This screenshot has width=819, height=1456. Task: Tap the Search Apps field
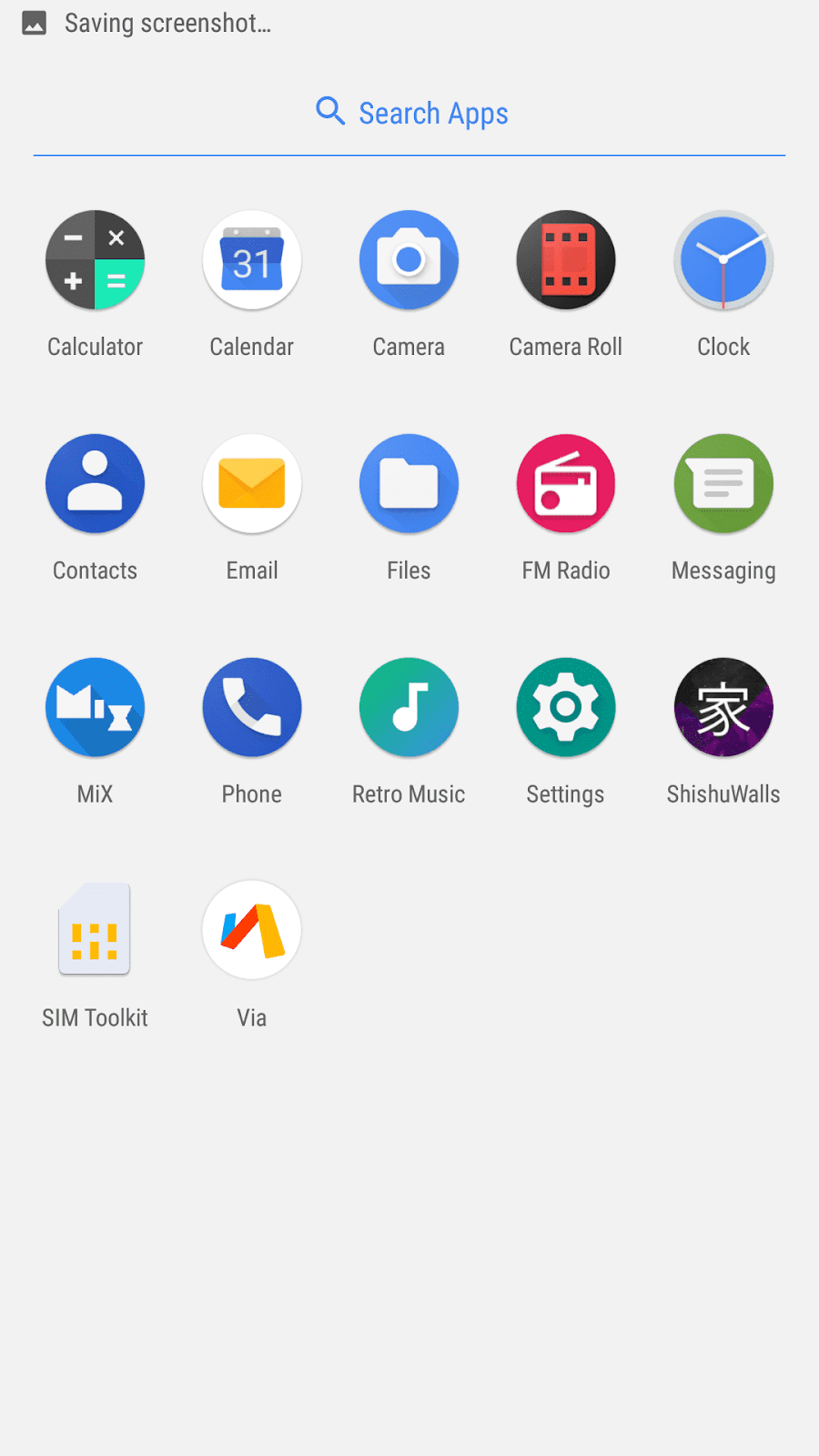(409, 113)
